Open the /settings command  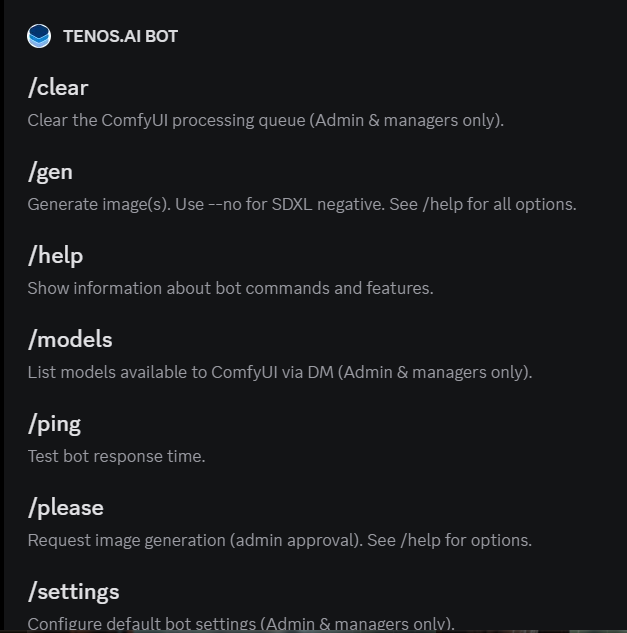pos(74,592)
